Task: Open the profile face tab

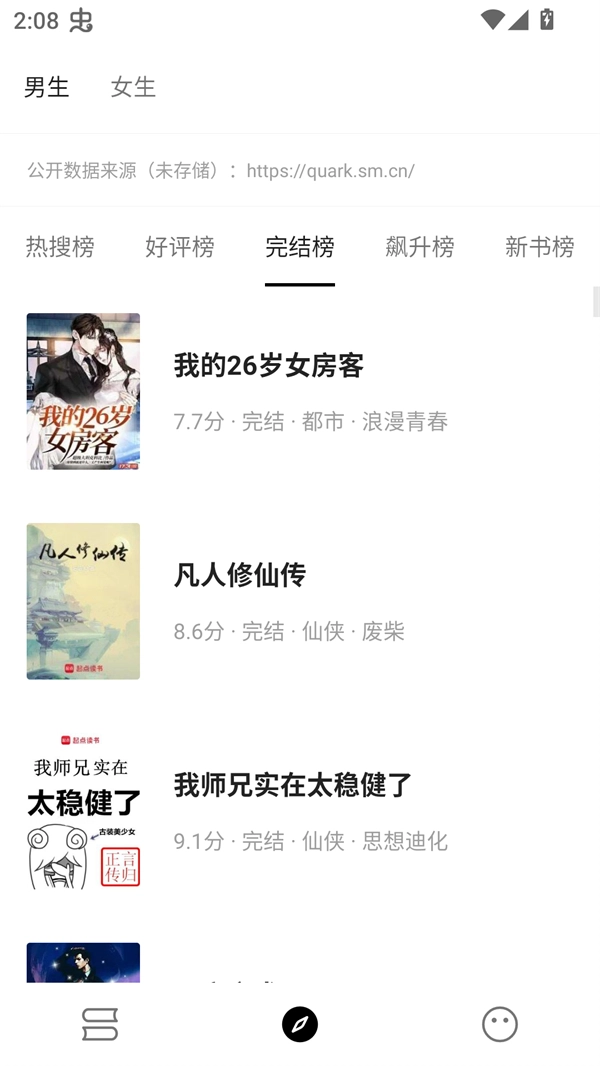Action: (500, 1024)
